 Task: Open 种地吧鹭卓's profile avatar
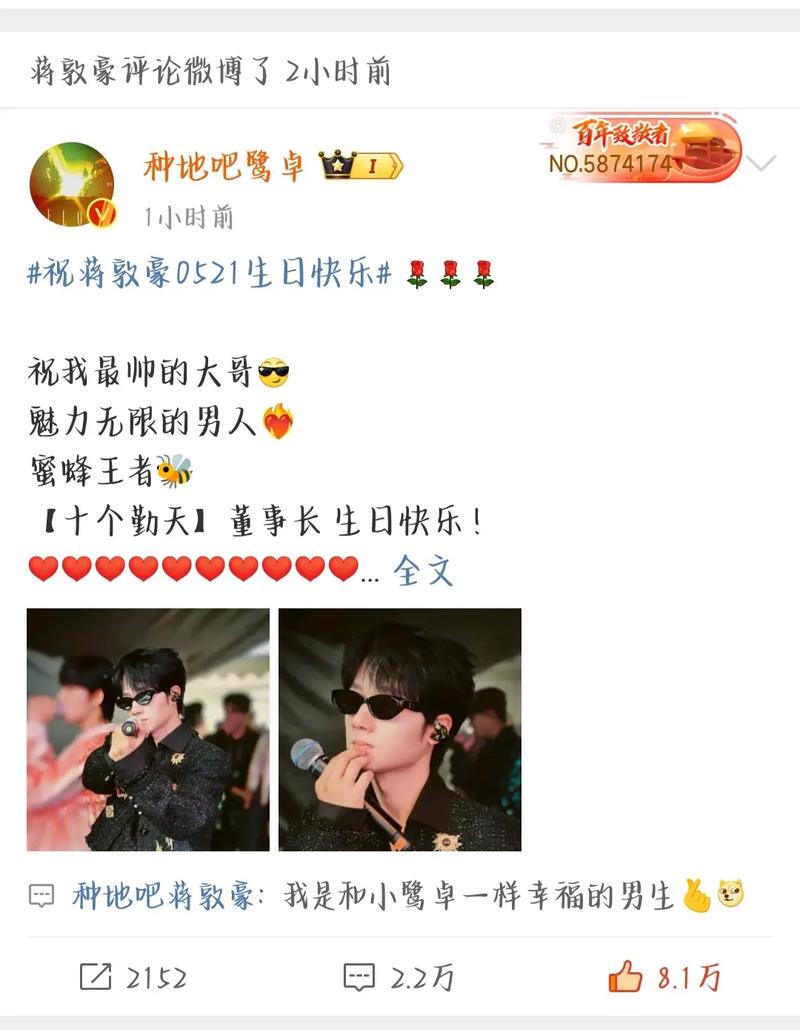pyautogui.click(x=75, y=185)
